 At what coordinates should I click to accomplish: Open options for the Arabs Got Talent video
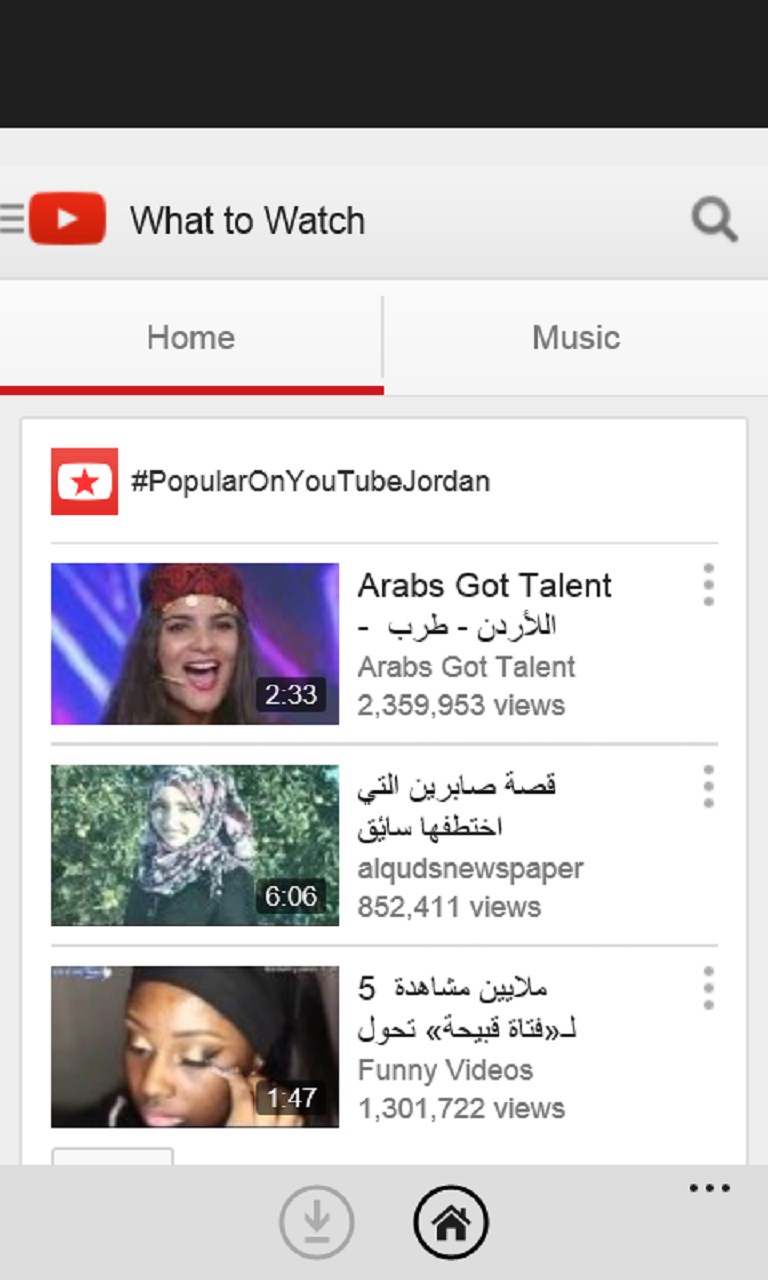point(708,585)
